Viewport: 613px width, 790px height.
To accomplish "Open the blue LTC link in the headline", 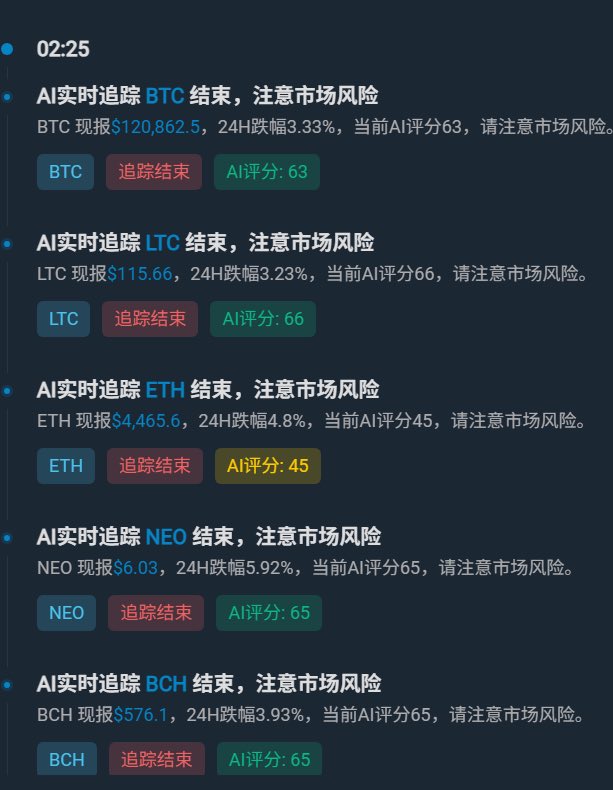I will tap(163, 243).
